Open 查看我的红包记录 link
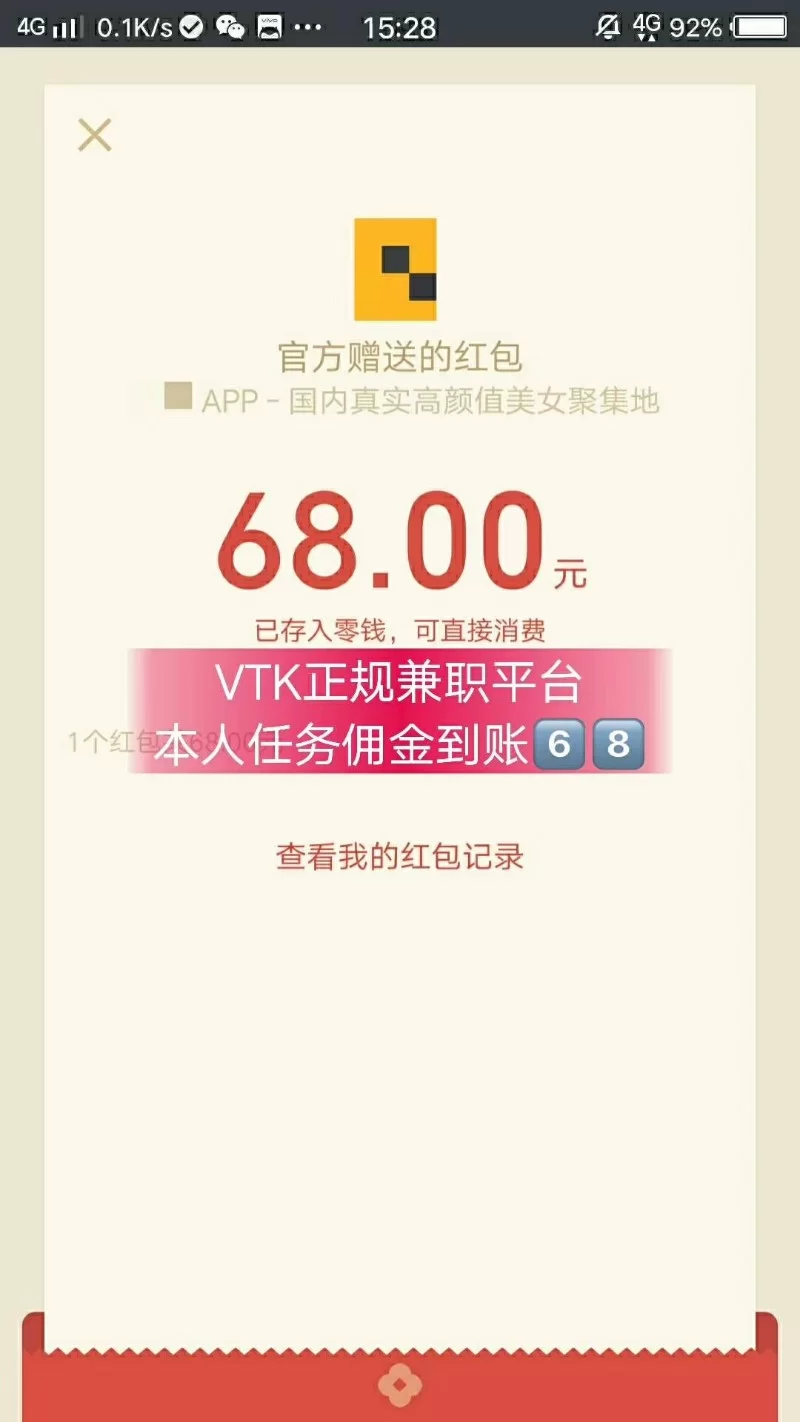800x1422 pixels. 400,857
